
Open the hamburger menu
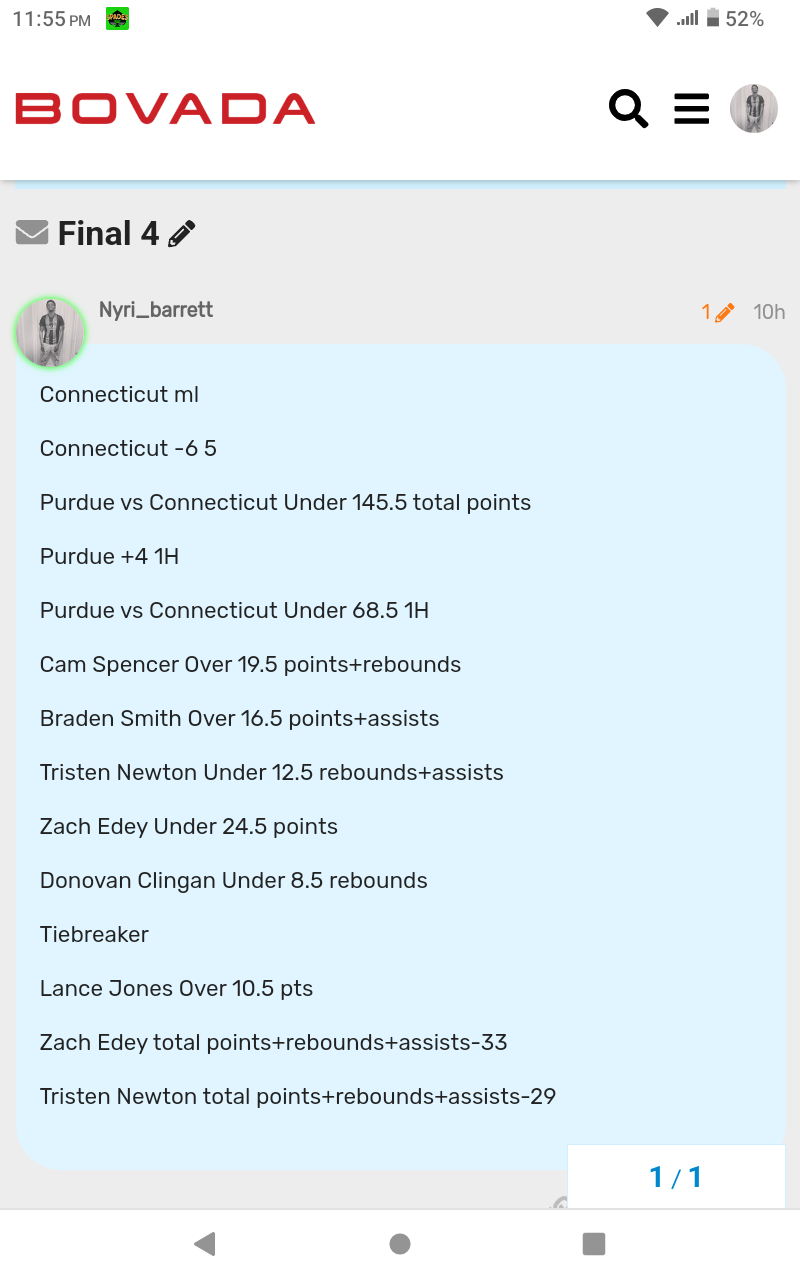pyautogui.click(x=691, y=108)
